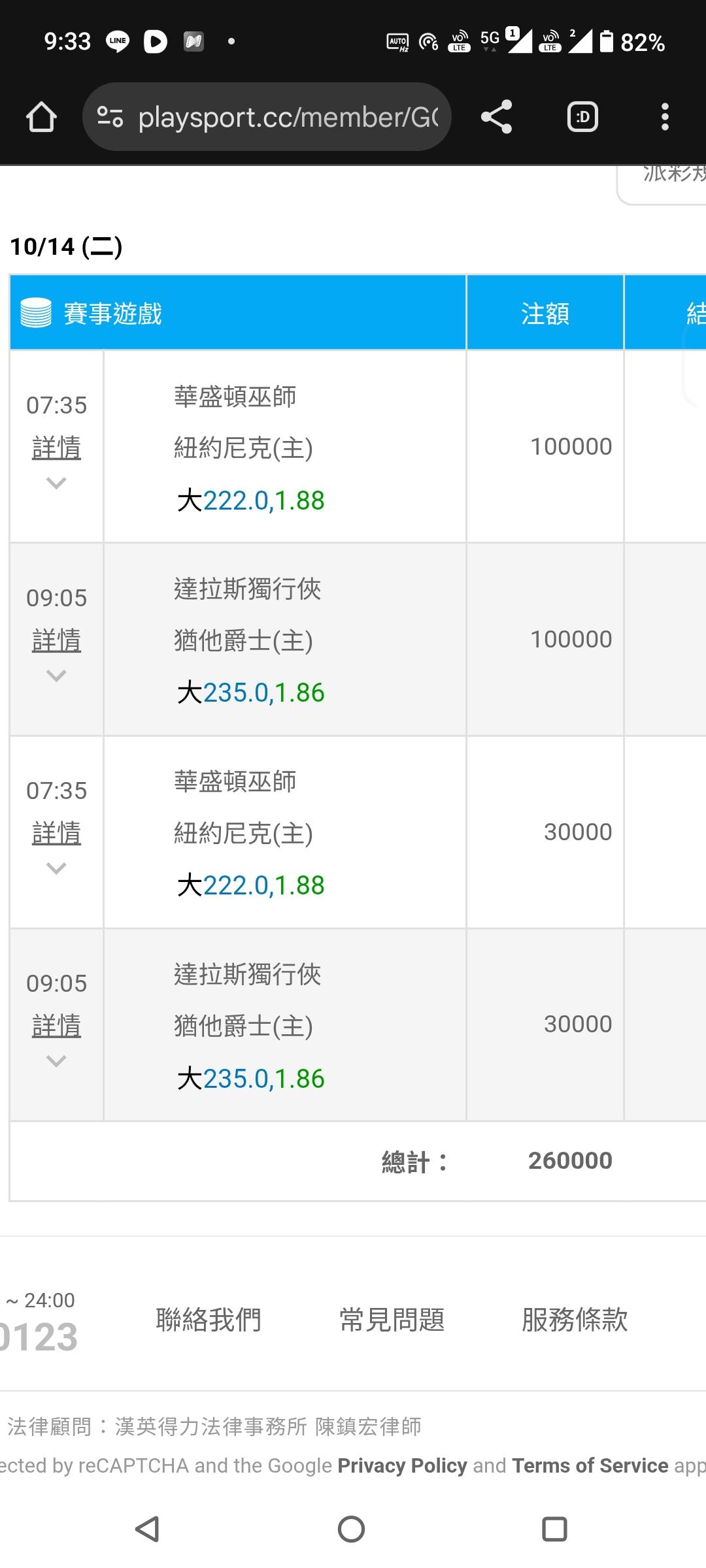
Task: Open the recent apps view
Action: click(x=554, y=1529)
